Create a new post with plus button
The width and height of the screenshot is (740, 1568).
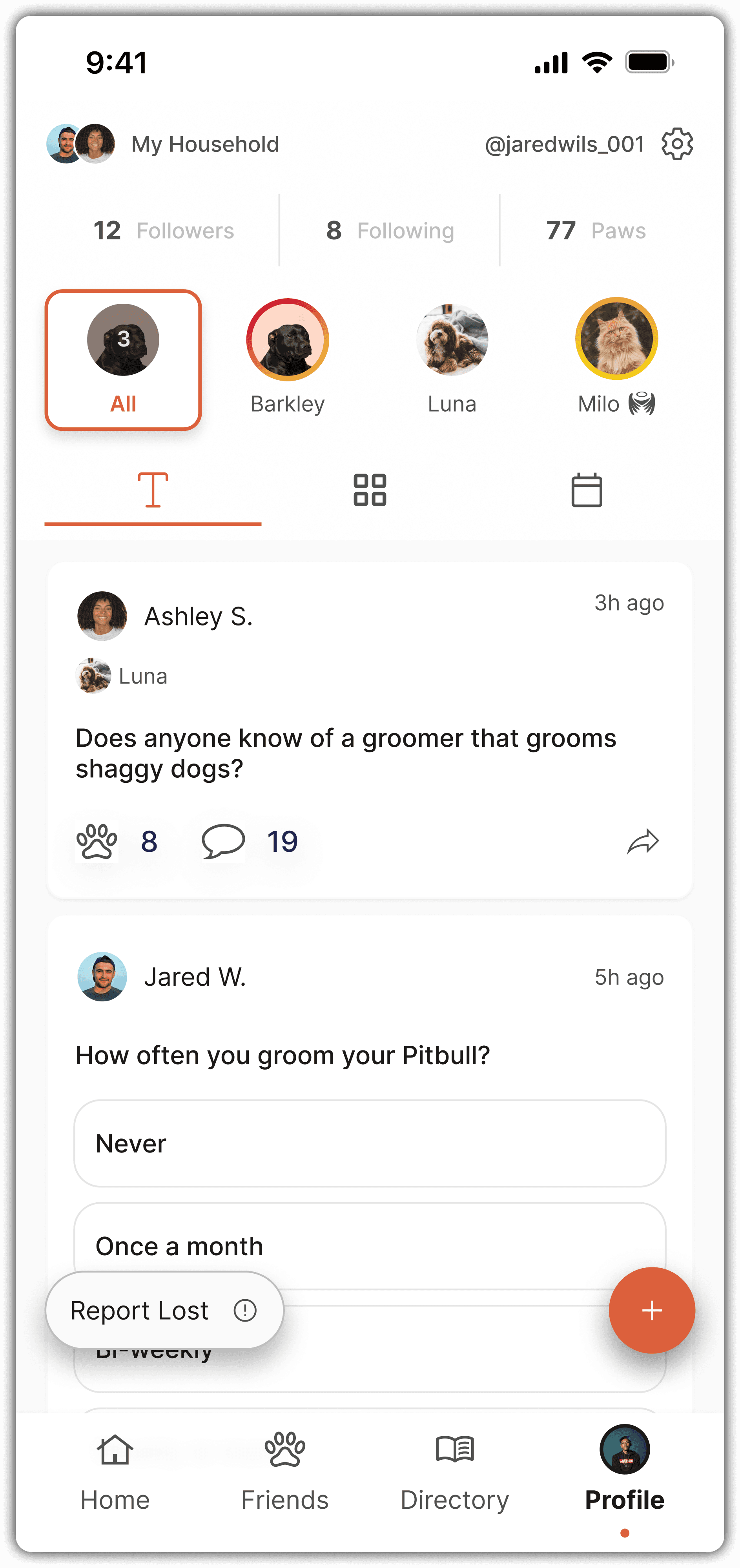[652, 1311]
